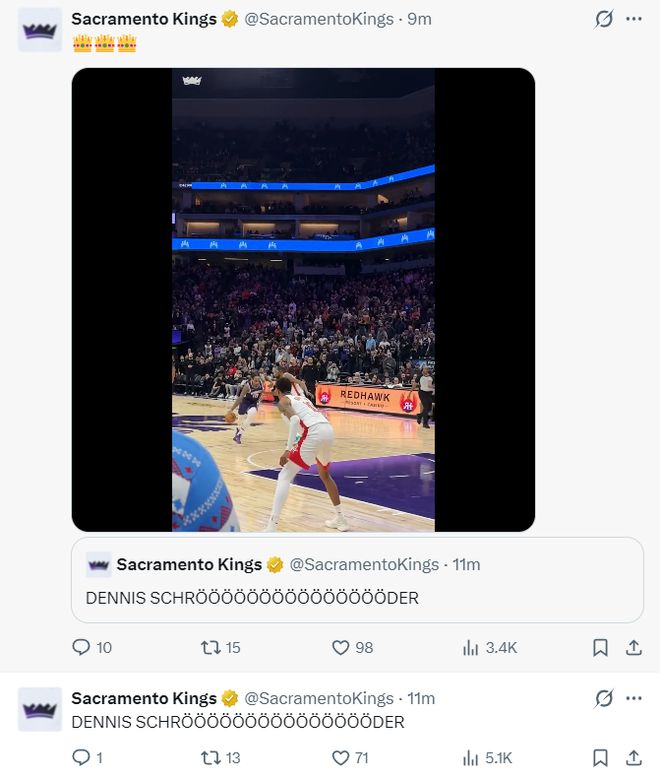The image size is (660, 778).
Task: View analytics of the crown emoji post
Action: [x=470, y=648]
